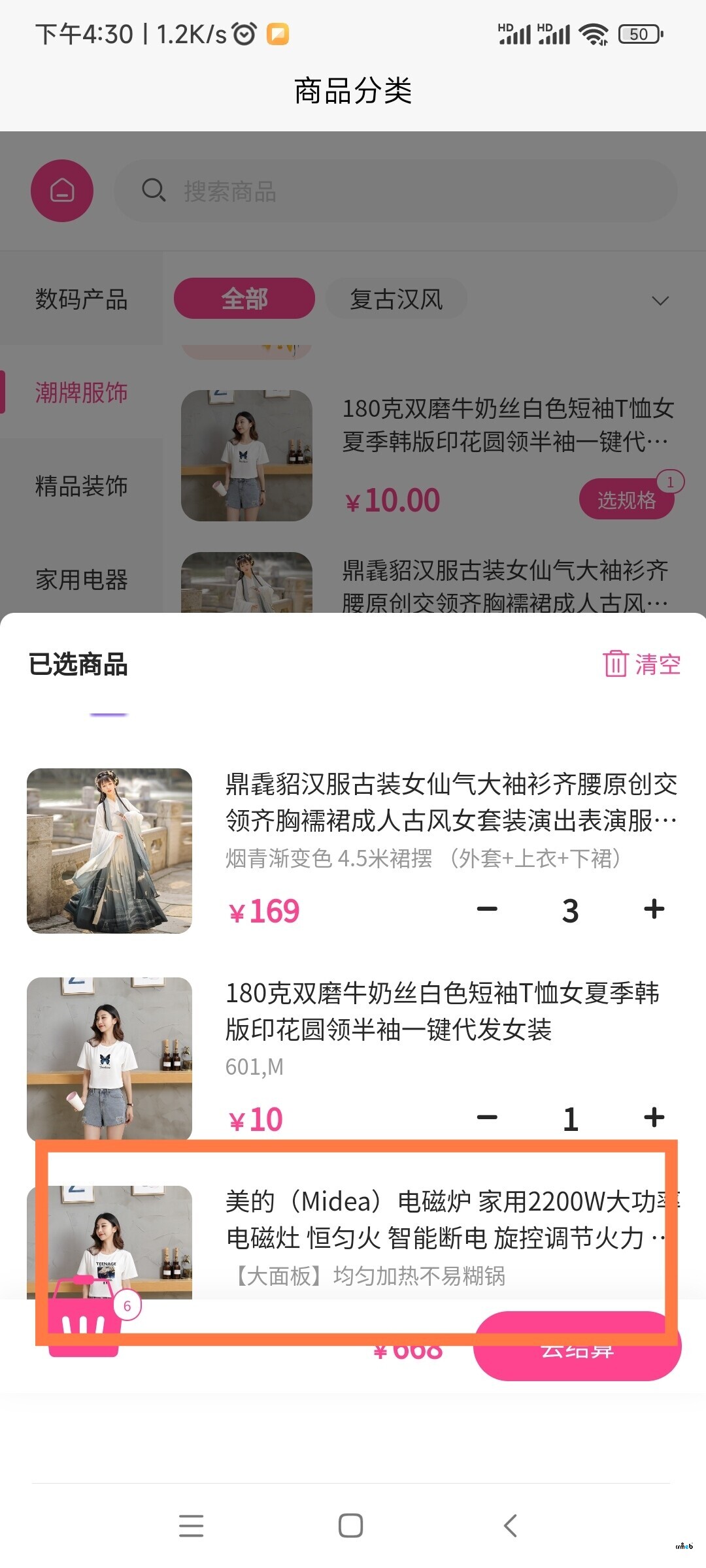Screen dimensions: 706x1568
Task: Decrease quantity of the ¥169 Hanfu item
Action: coord(487,909)
